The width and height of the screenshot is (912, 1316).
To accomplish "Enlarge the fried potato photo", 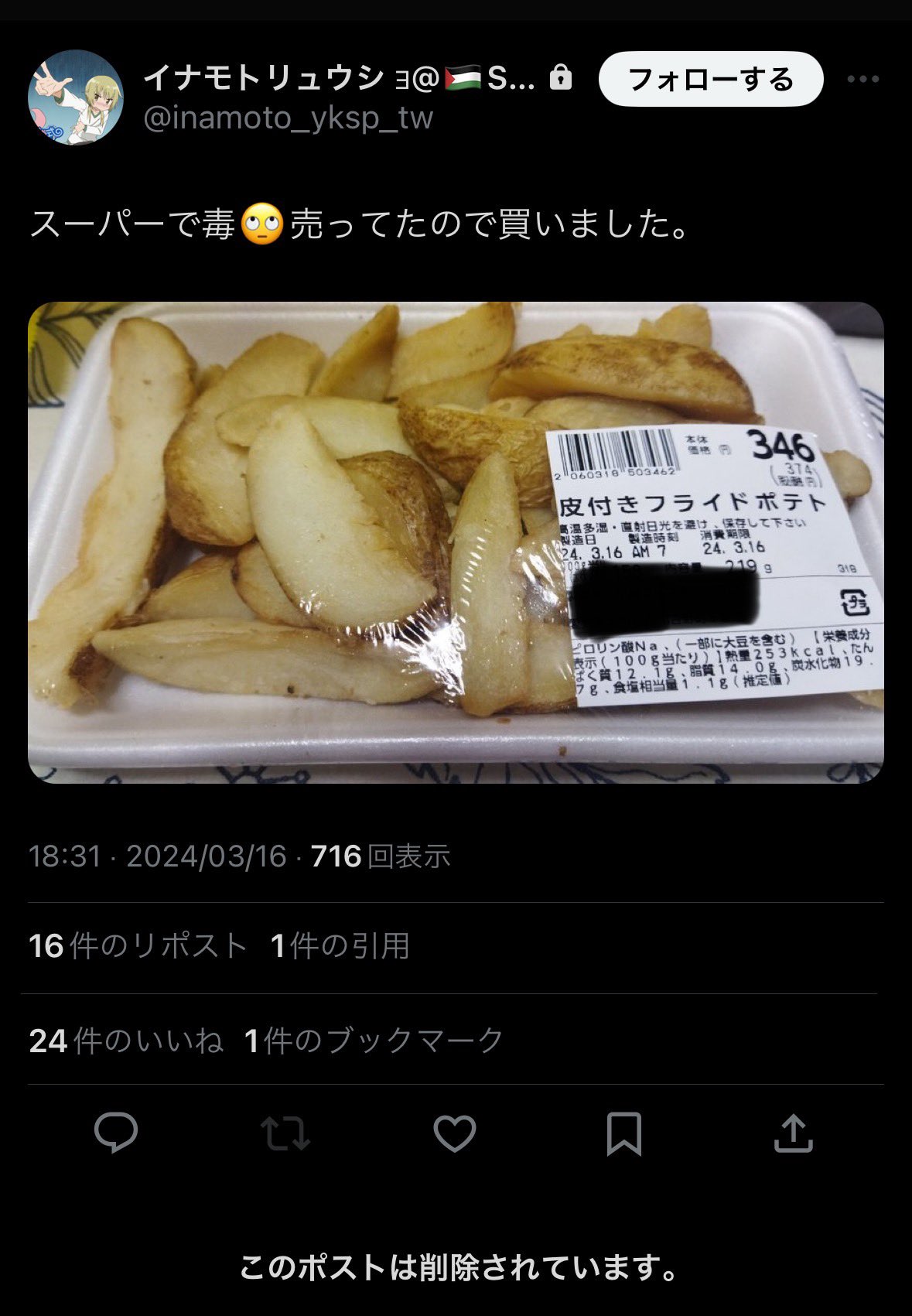I will coord(456,542).
